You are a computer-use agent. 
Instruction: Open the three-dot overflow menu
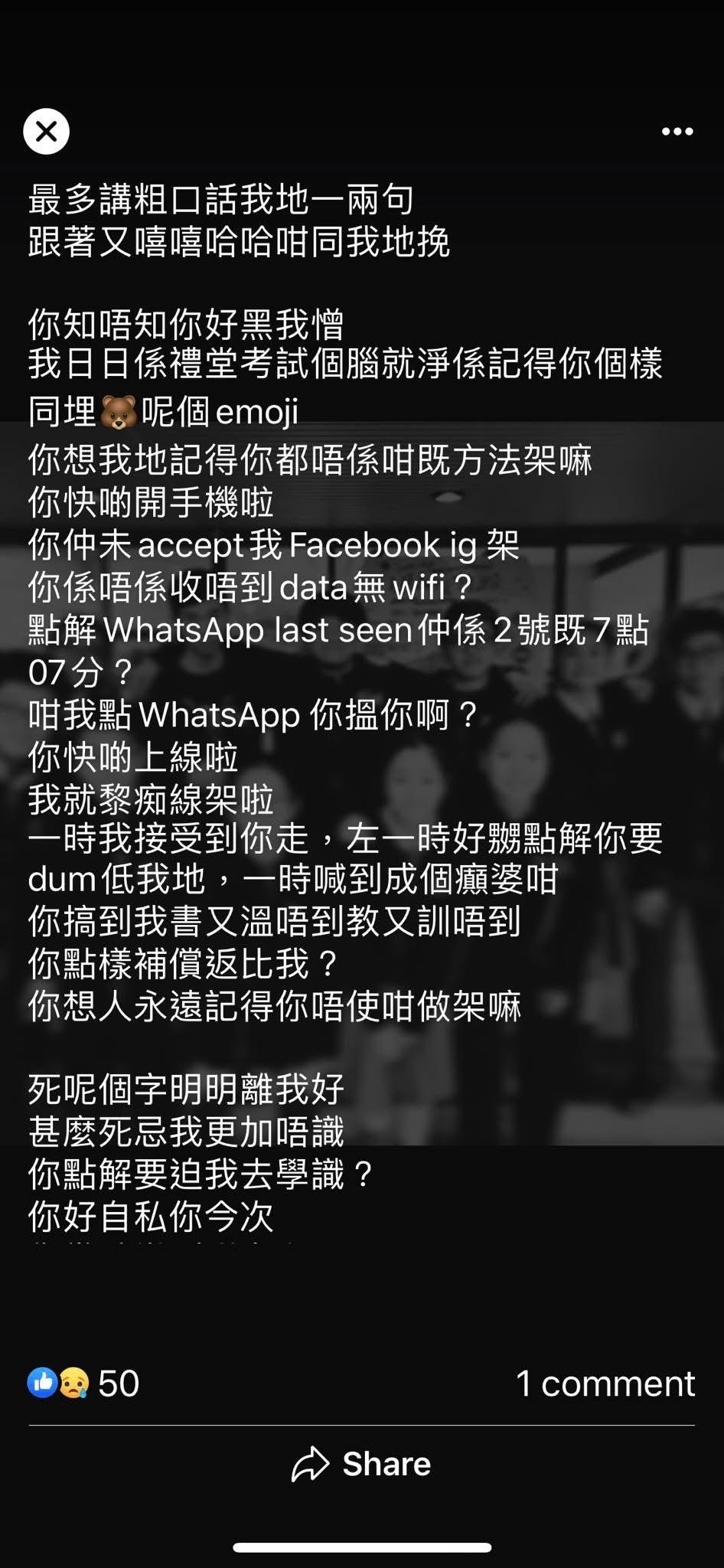pyautogui.click(x=677, y=132)
